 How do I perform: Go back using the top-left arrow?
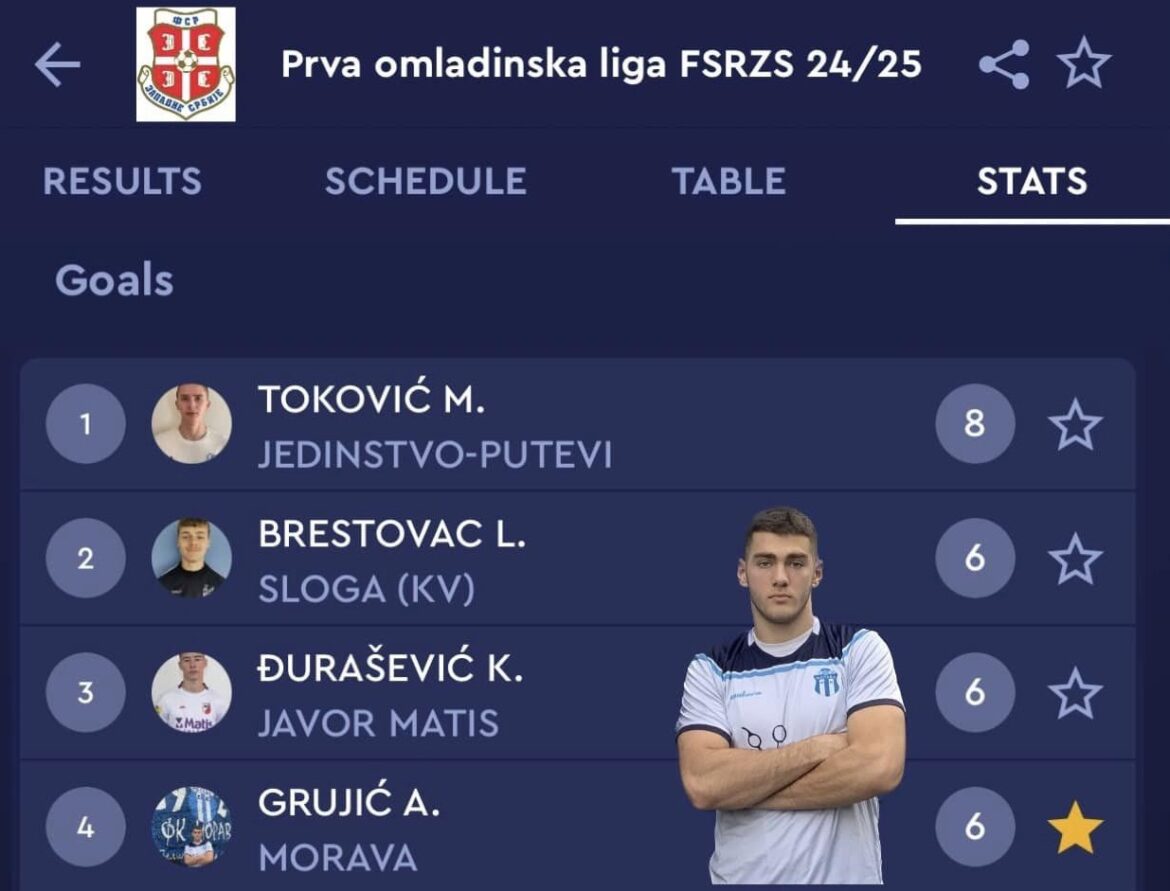pyautogui.click(x=57, y=66)
